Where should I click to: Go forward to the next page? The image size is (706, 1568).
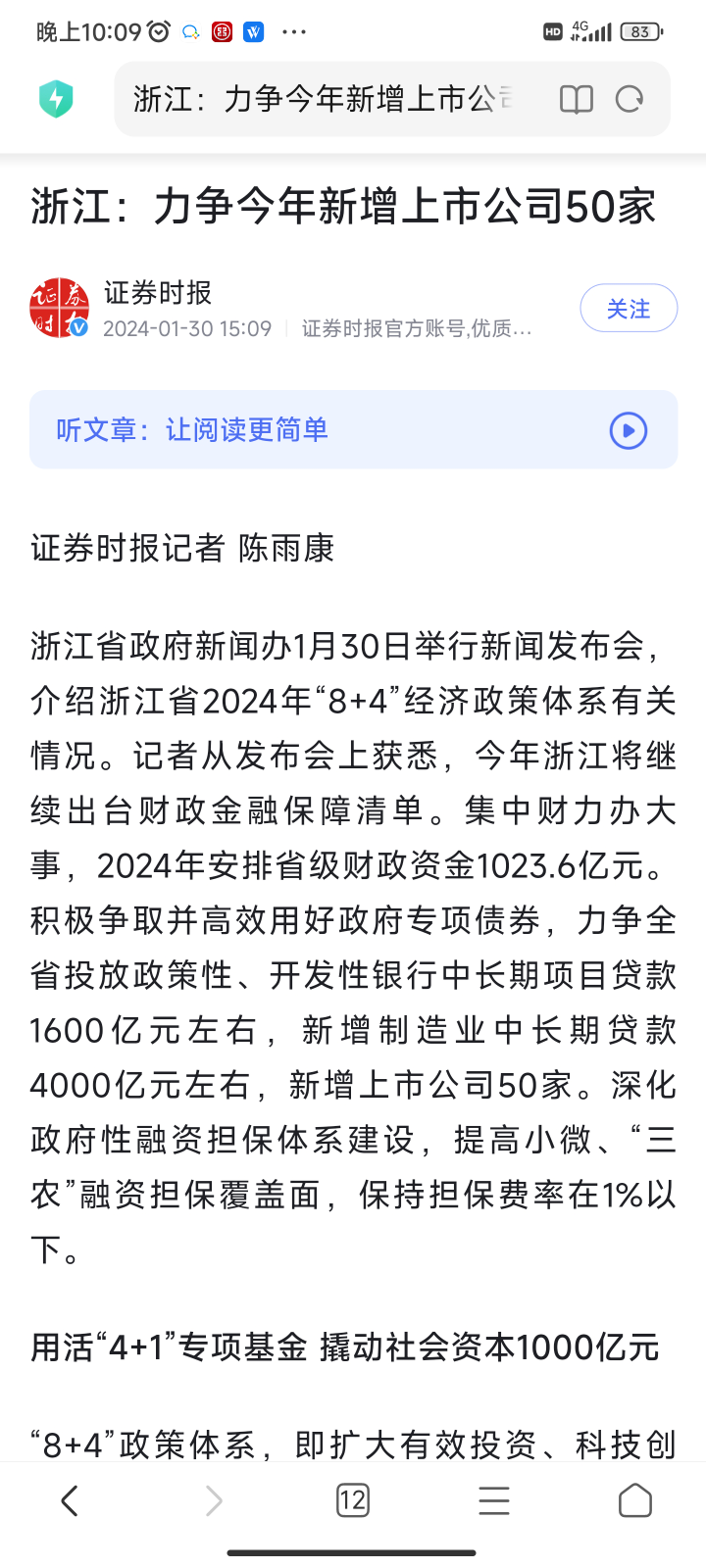pos(213,1500)
